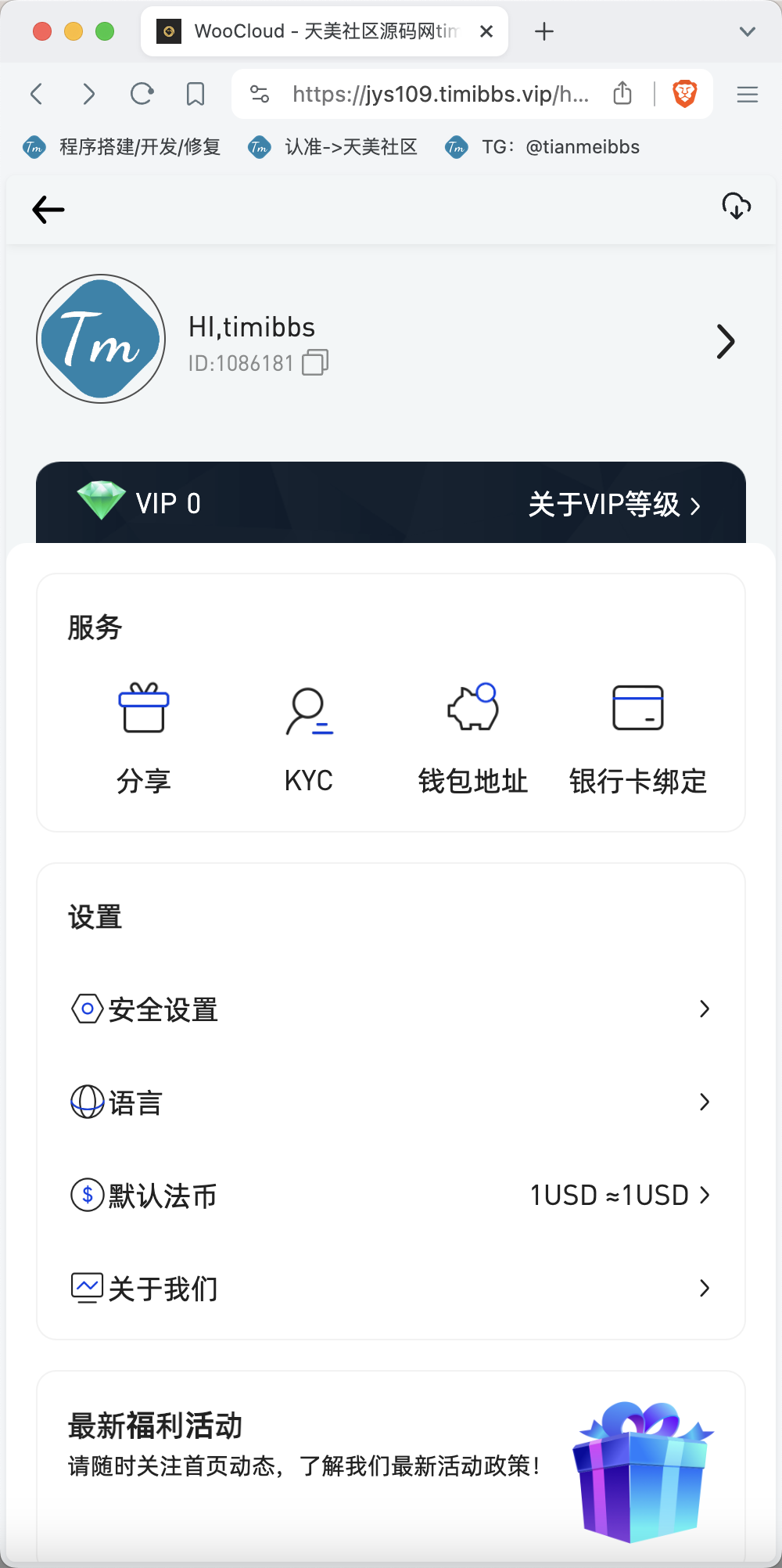Open 关于VIP等级 info

[x=614, y=505]
